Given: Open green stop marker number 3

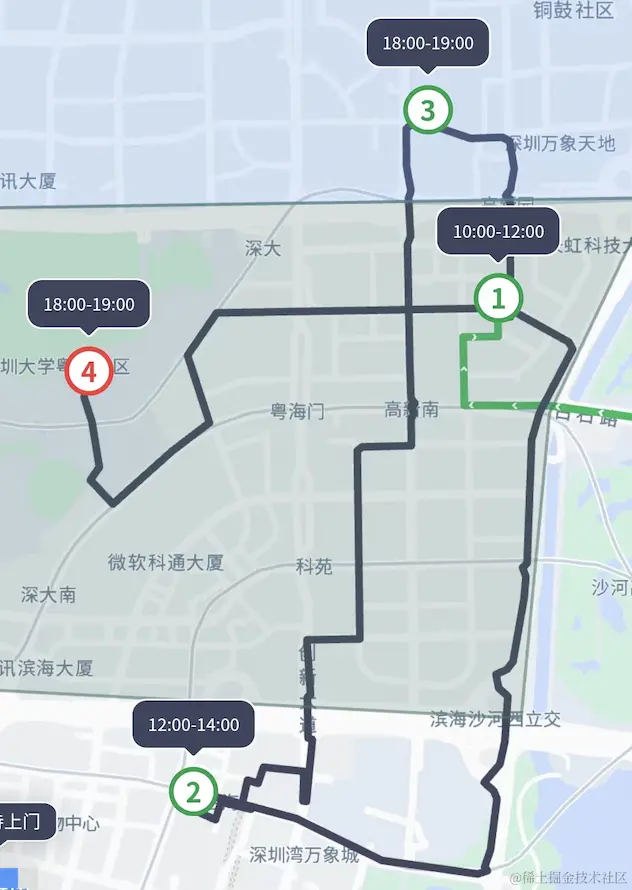Looking at the screenshot, I should tap(428, 111).
